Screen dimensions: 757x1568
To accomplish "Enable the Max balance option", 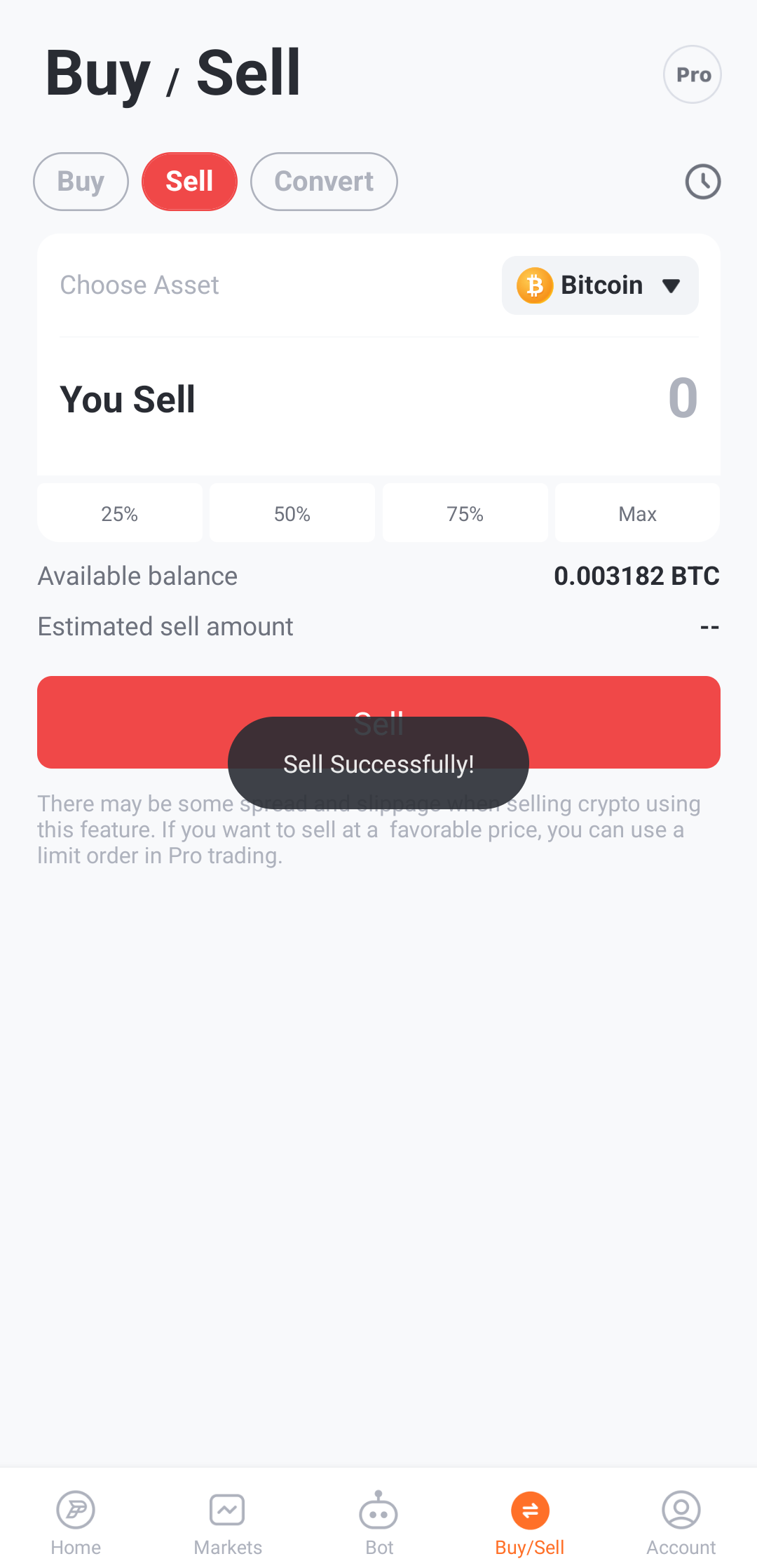I will 636,513.
